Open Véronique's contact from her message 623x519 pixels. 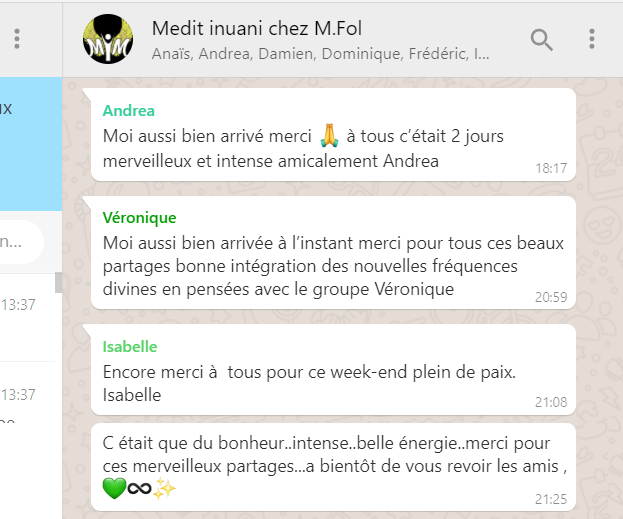pos(139,217)
